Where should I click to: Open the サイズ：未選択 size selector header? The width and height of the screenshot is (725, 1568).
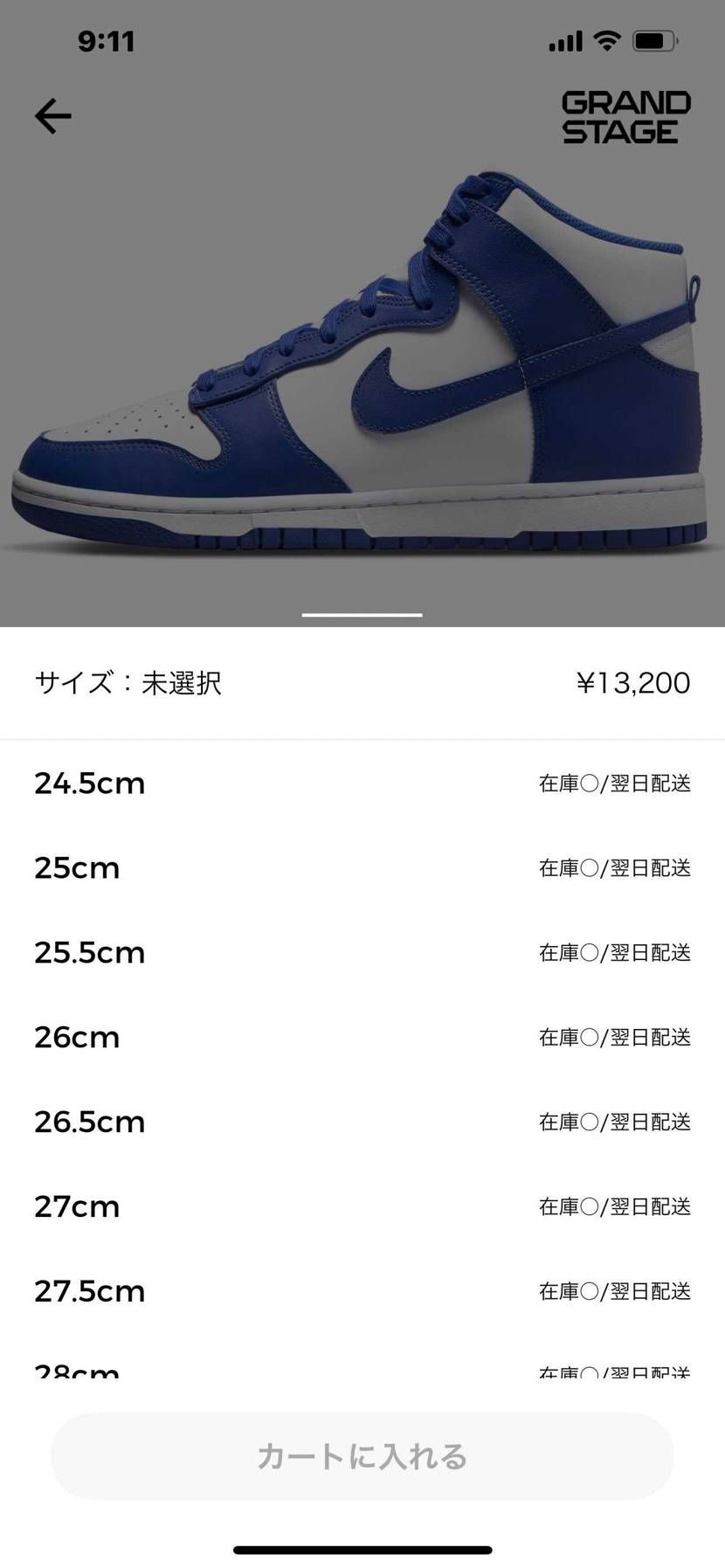(x=128, y=683)
